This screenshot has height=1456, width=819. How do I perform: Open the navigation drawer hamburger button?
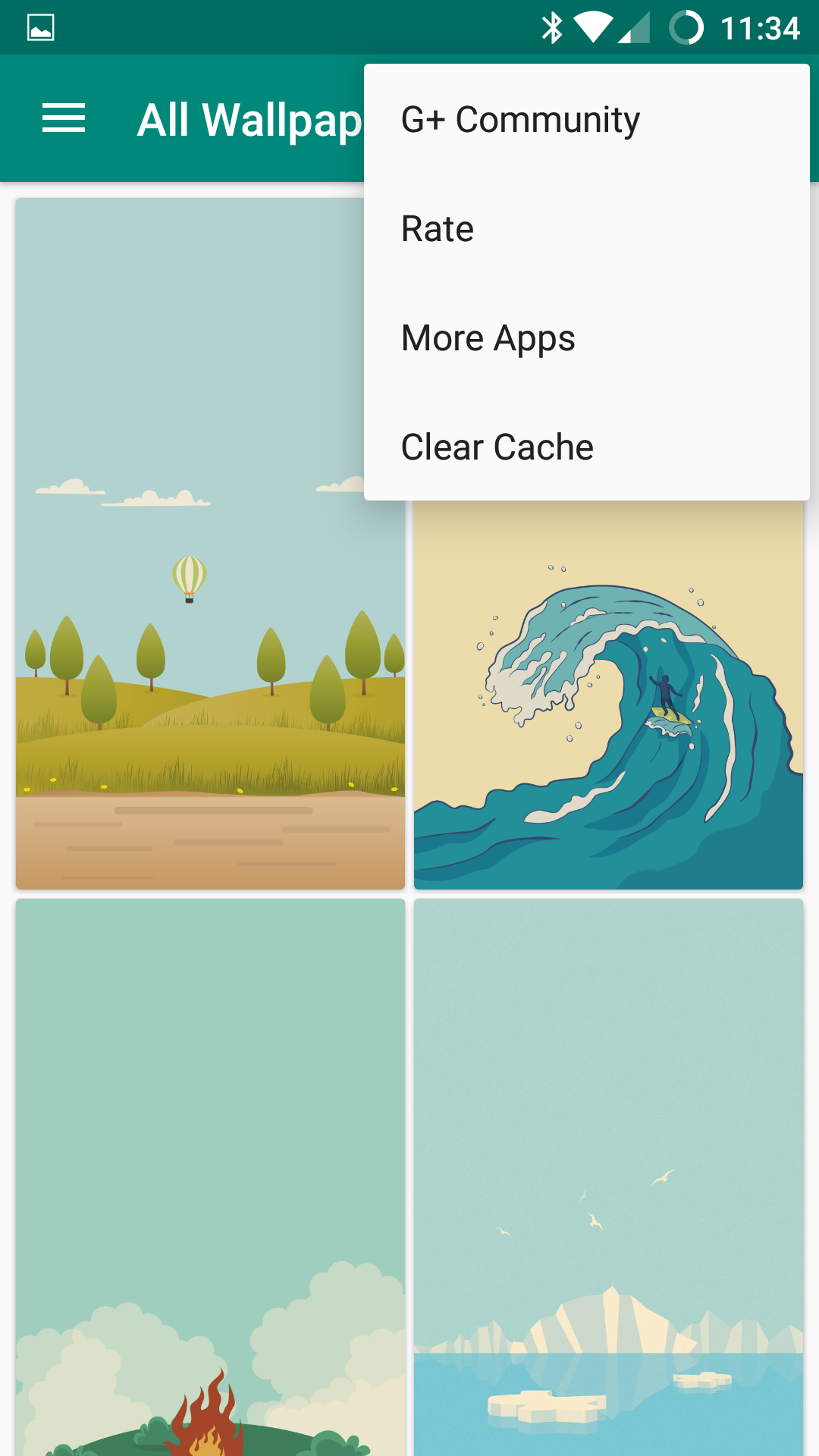(x=64, y=119)
